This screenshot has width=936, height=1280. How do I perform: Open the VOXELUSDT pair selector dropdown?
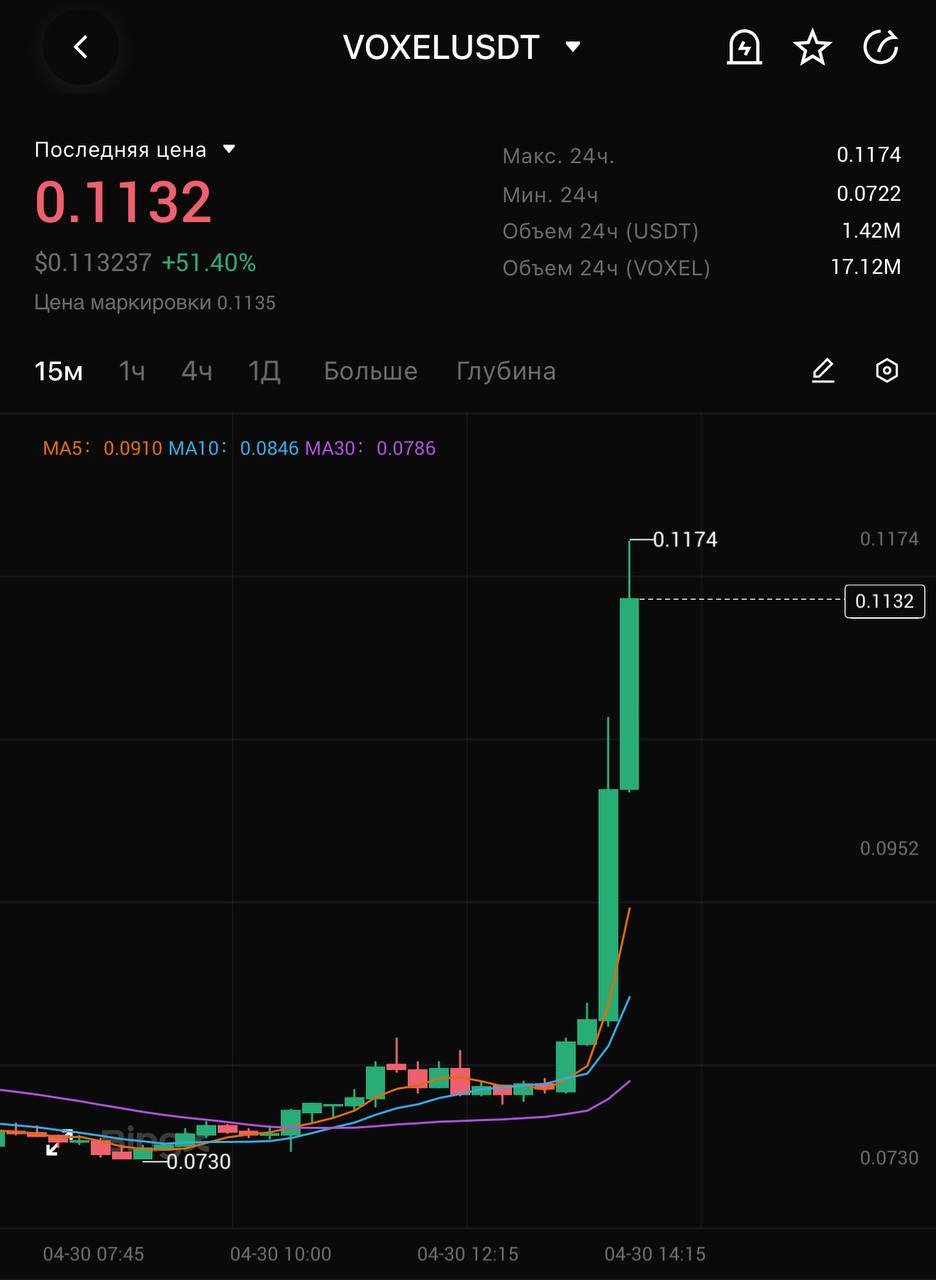pyautogui.click(x=572, y=47)
